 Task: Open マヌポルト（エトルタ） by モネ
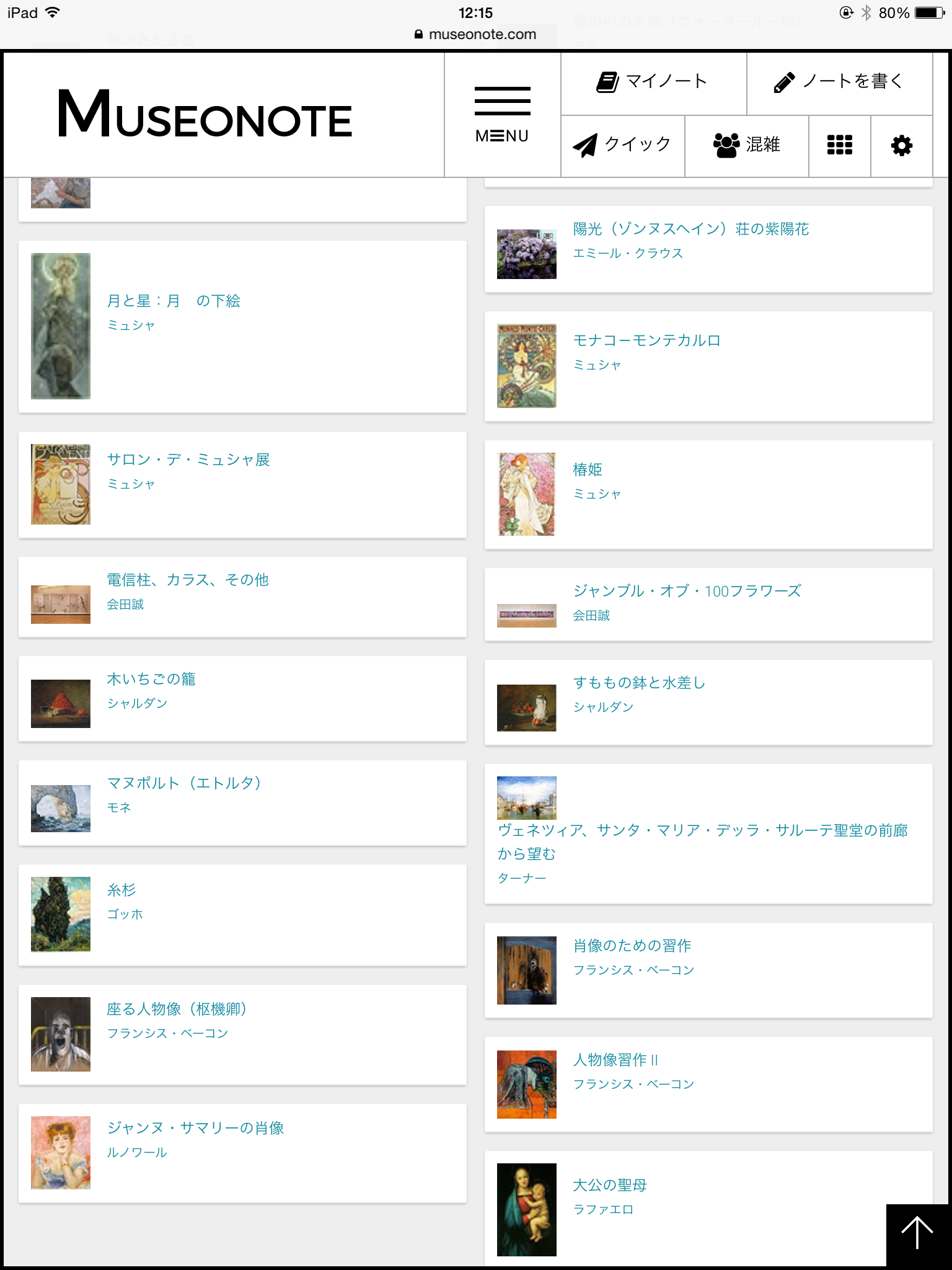pos(184,784)
